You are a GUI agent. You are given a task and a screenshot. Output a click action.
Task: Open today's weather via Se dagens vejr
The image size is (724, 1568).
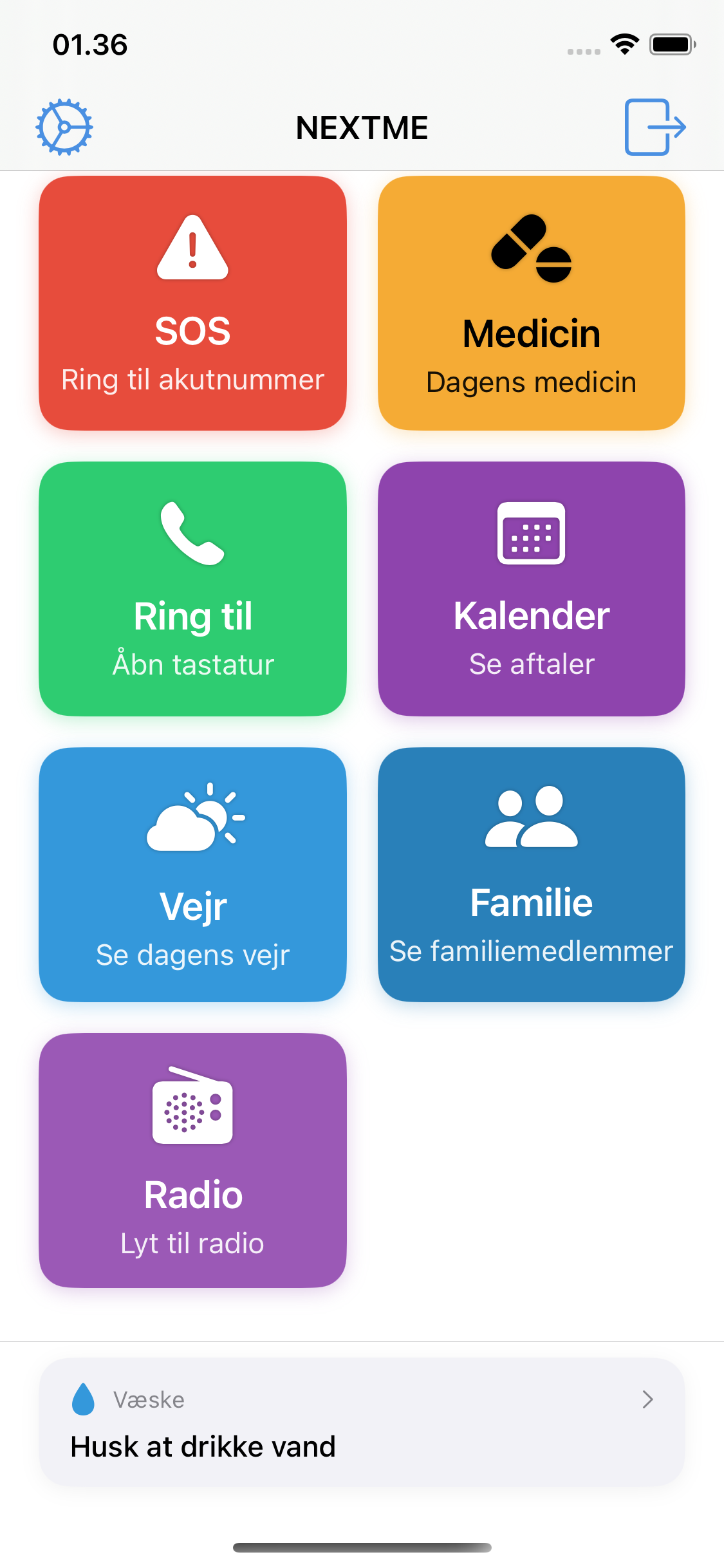point(192,955)
